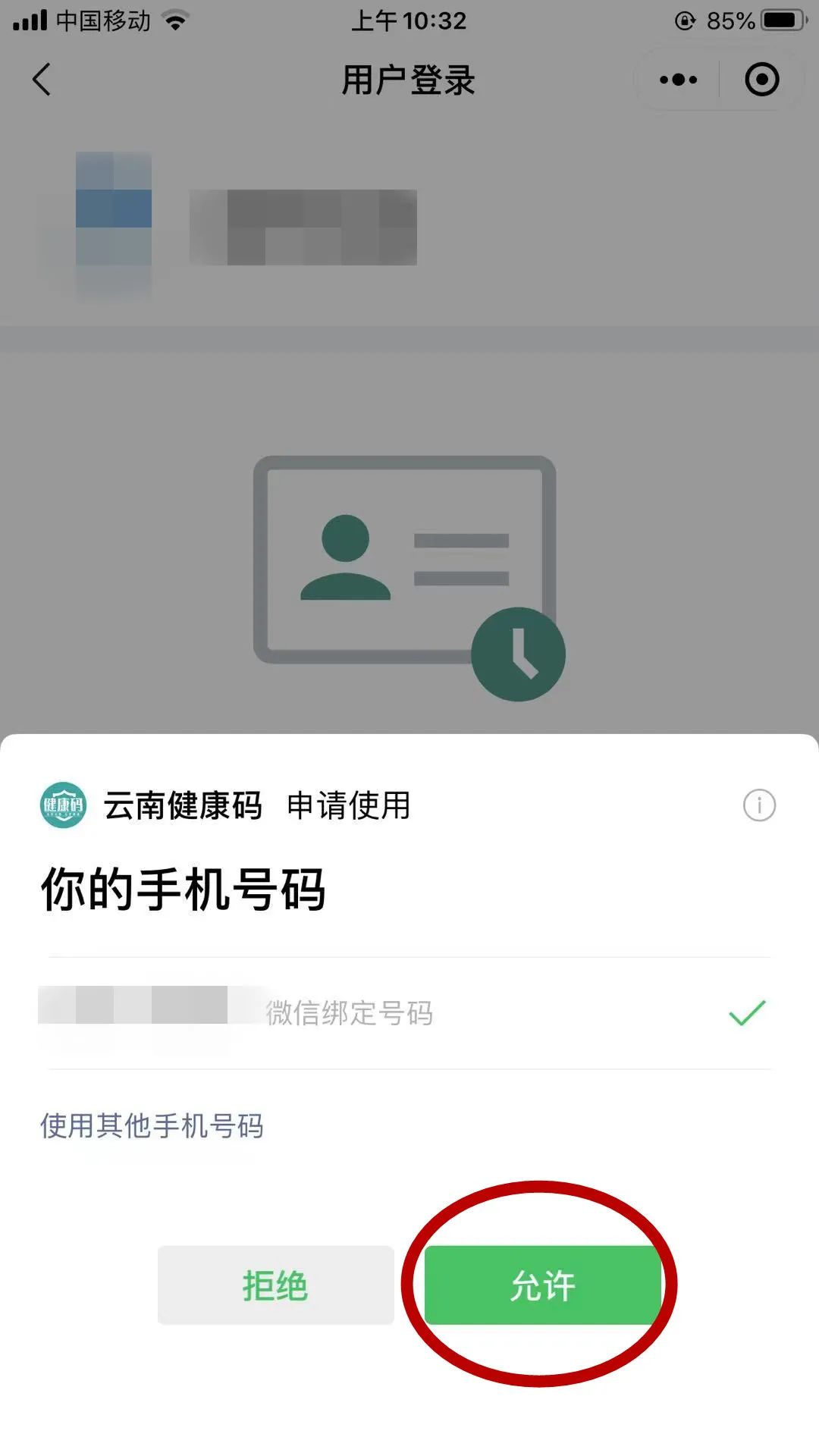This screenshot has width=819, height=1456.
Task: Open the mini program three-dot menu
Action: click(x=678, y=80)
